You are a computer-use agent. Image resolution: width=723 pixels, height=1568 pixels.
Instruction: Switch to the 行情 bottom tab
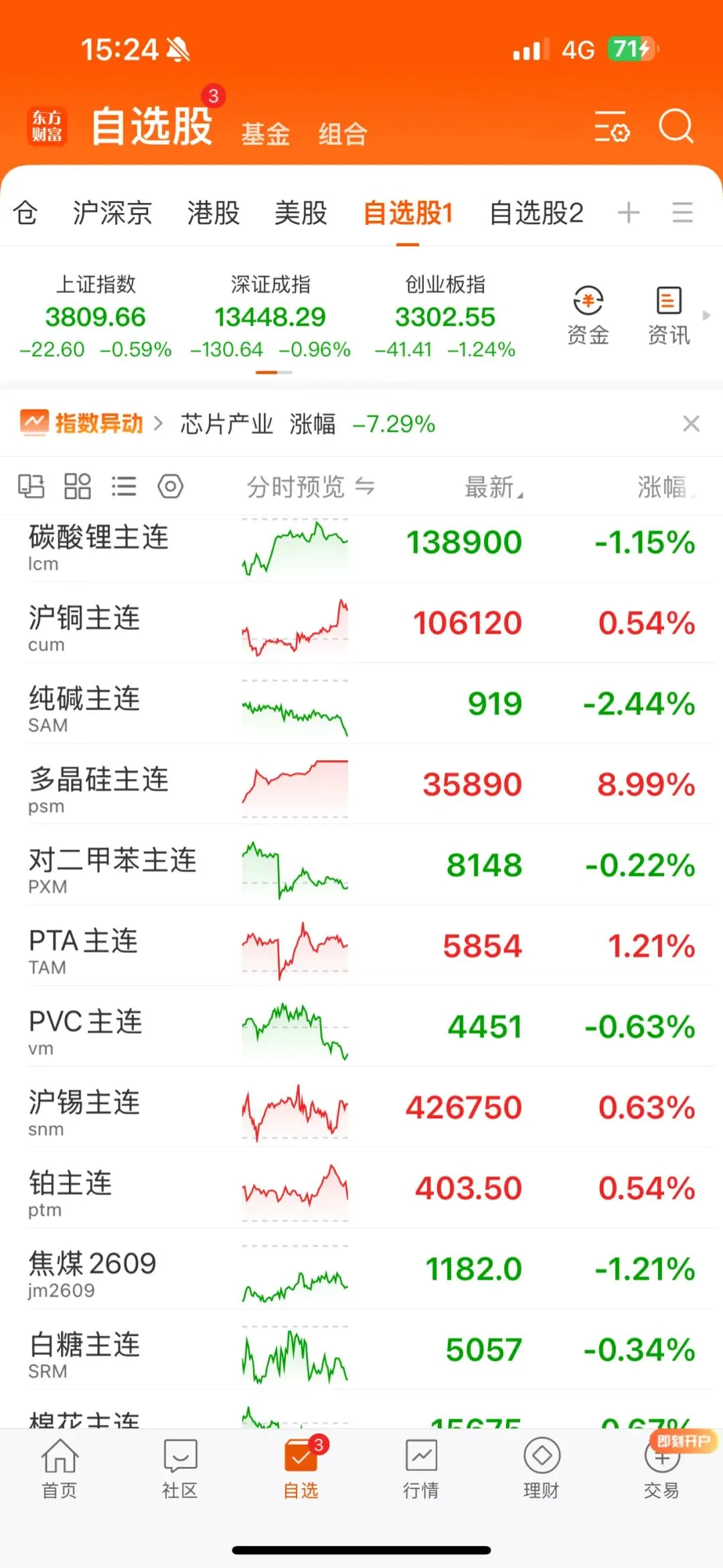(x=421, y=1469)
